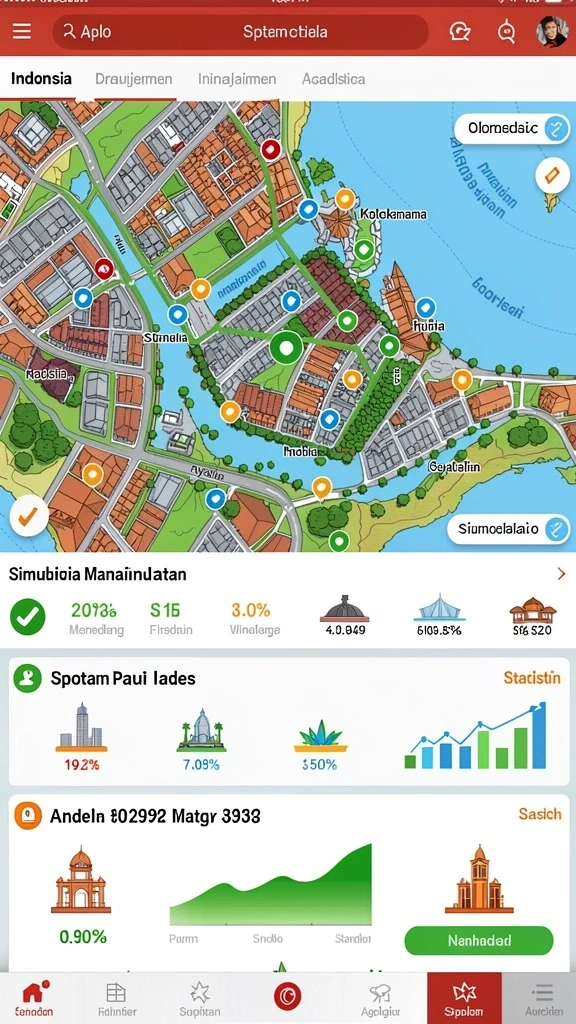Open the hamburger menu
This screenshot has width=576, height=1024.
[x=22, y=31]
